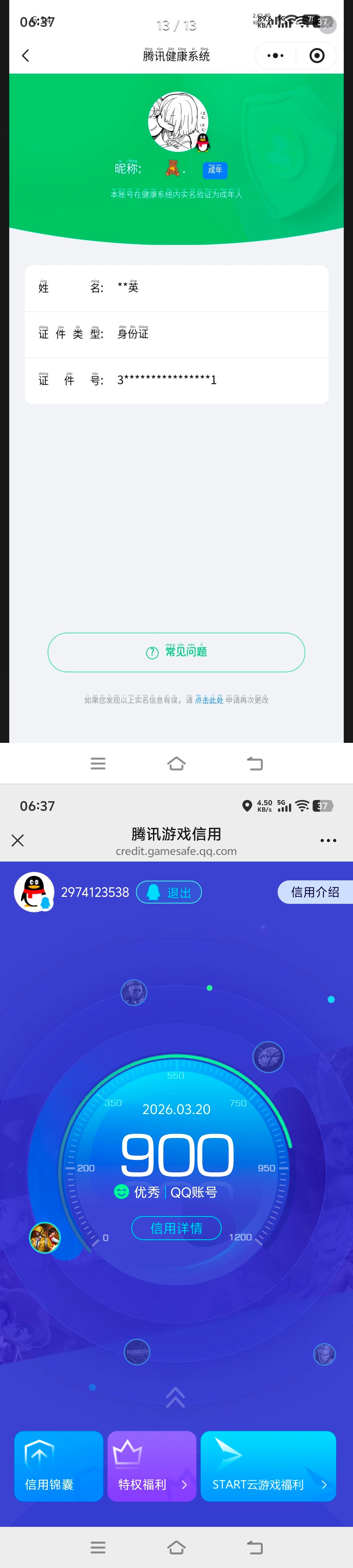Close the image viewer
The width and height of the screenshot is (353, 1568).
pyautogui.click(x=328, y=24)
